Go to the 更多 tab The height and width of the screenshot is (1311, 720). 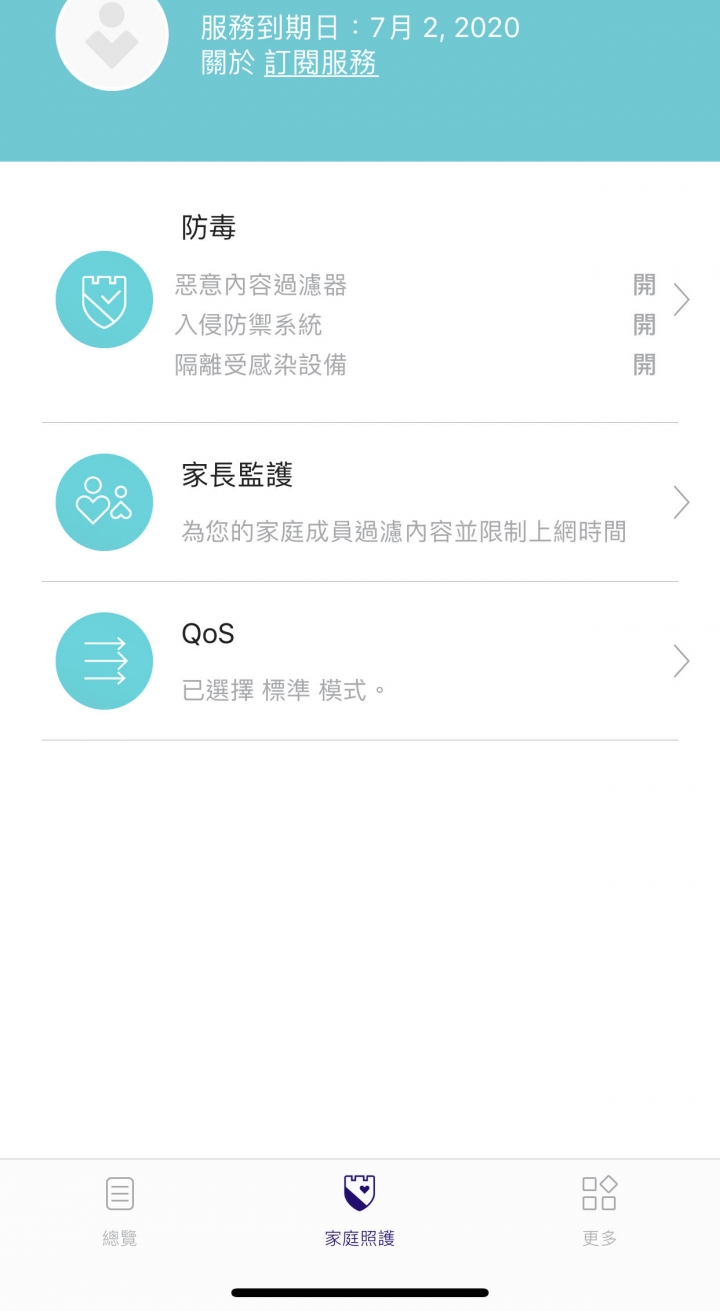(599, 1210)
